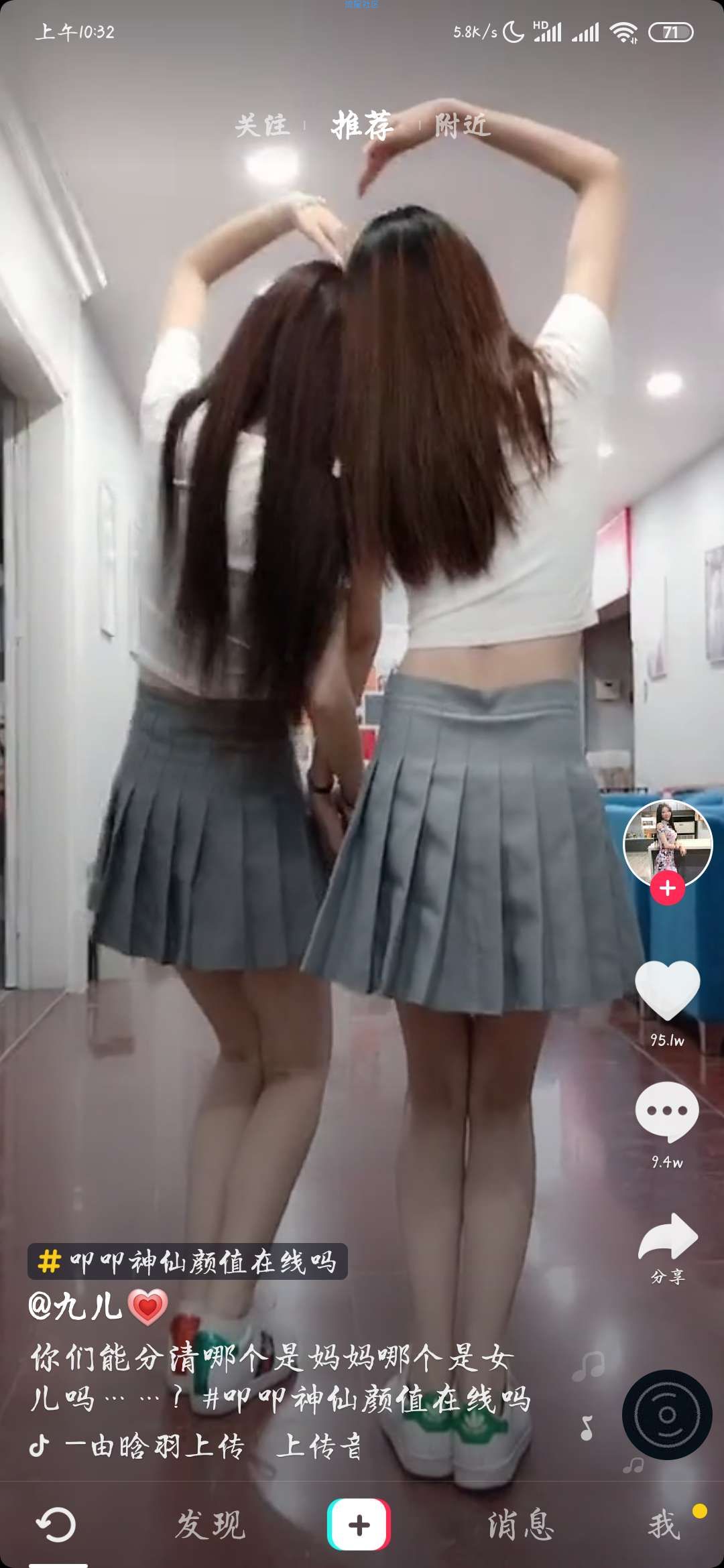Open the 消息 tab
Viewport: 724px width, 1568px height.
(521, 1524)
